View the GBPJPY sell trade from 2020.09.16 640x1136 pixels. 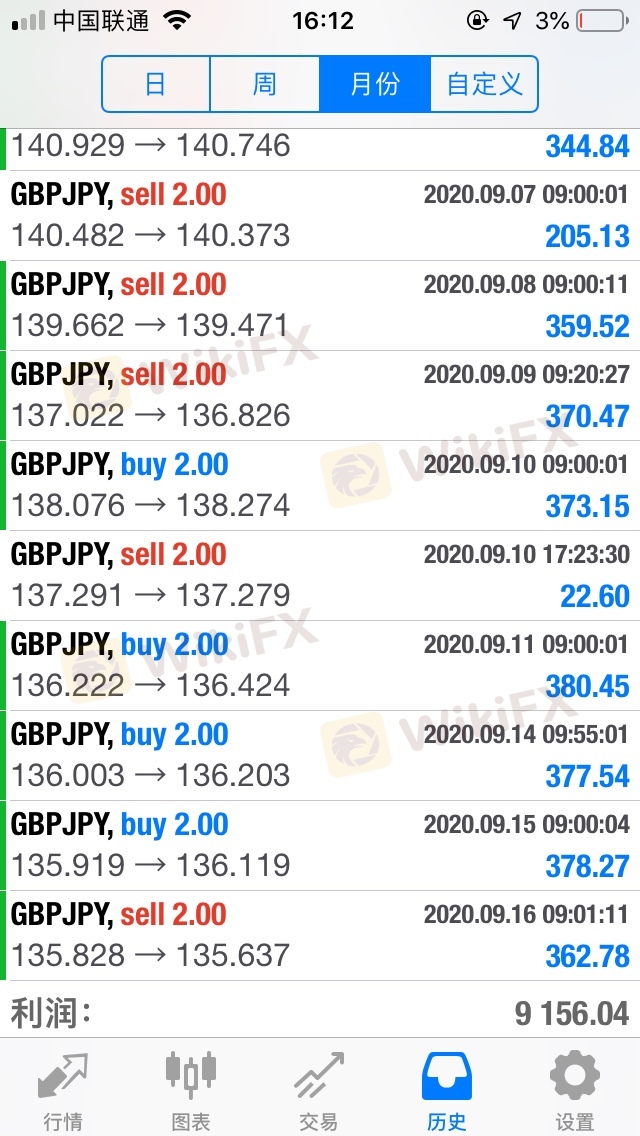point(320,936)
